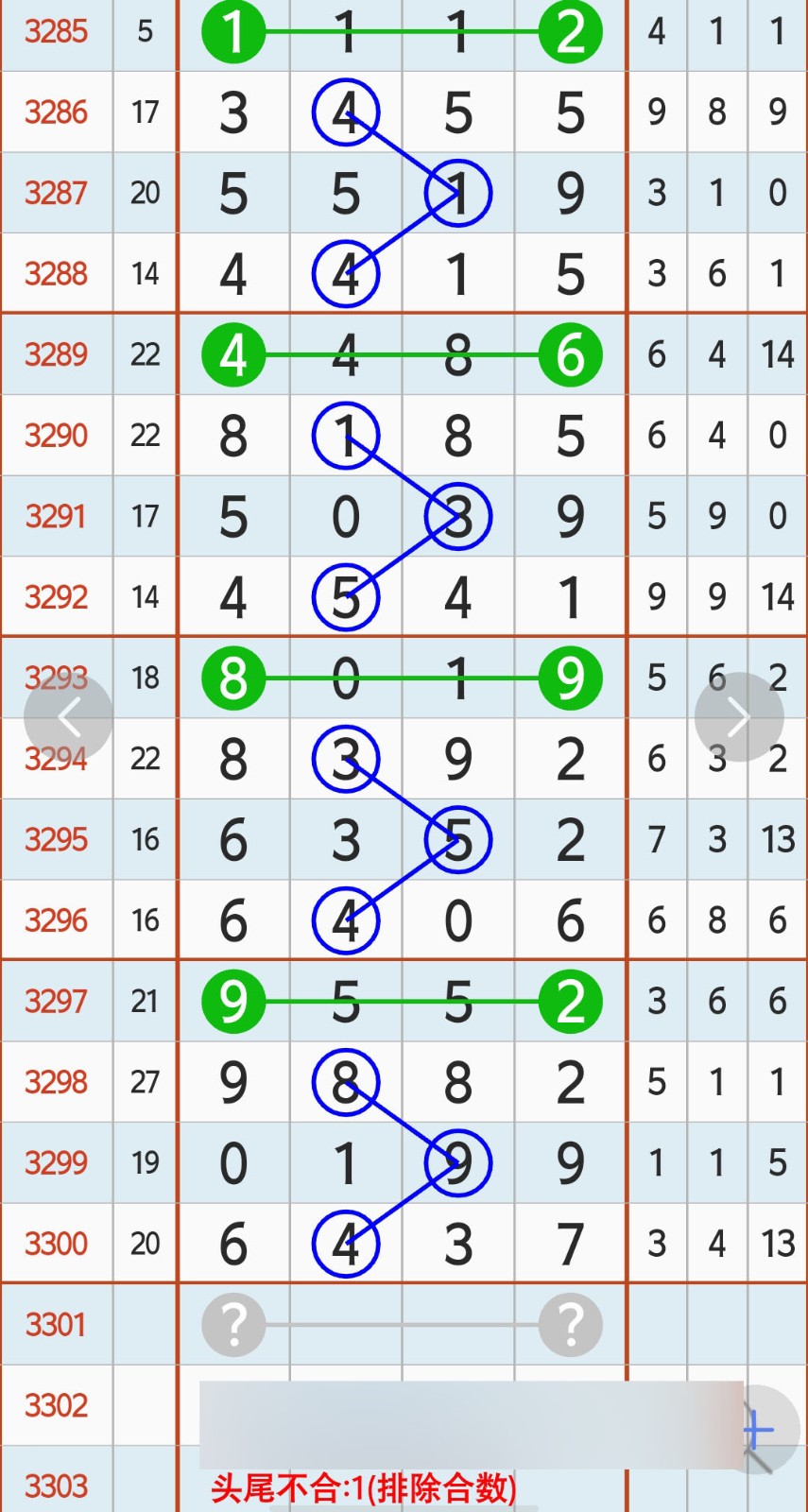Tap the zoom-in magnifier button

760,1432
